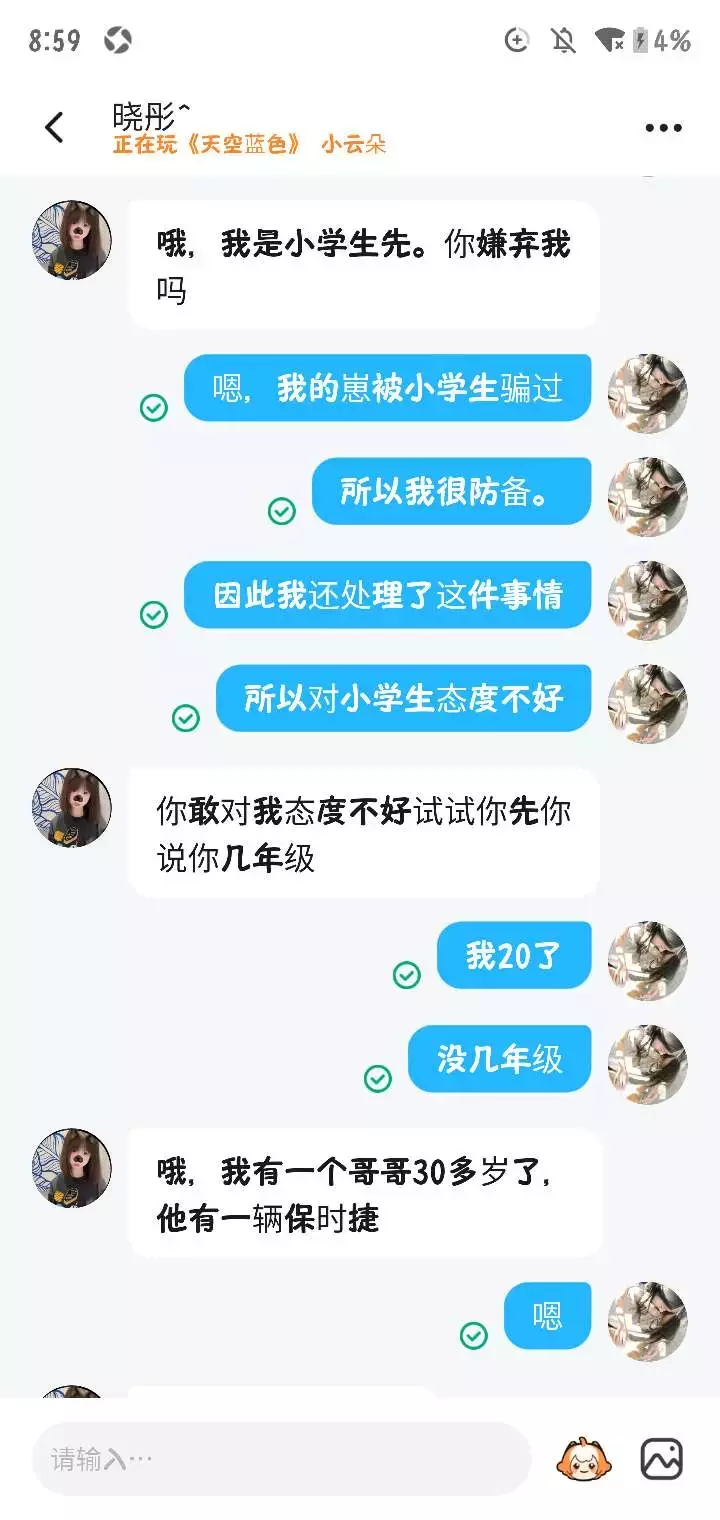
Task: Go back from the chat with 晓彤
Action: 54,127
